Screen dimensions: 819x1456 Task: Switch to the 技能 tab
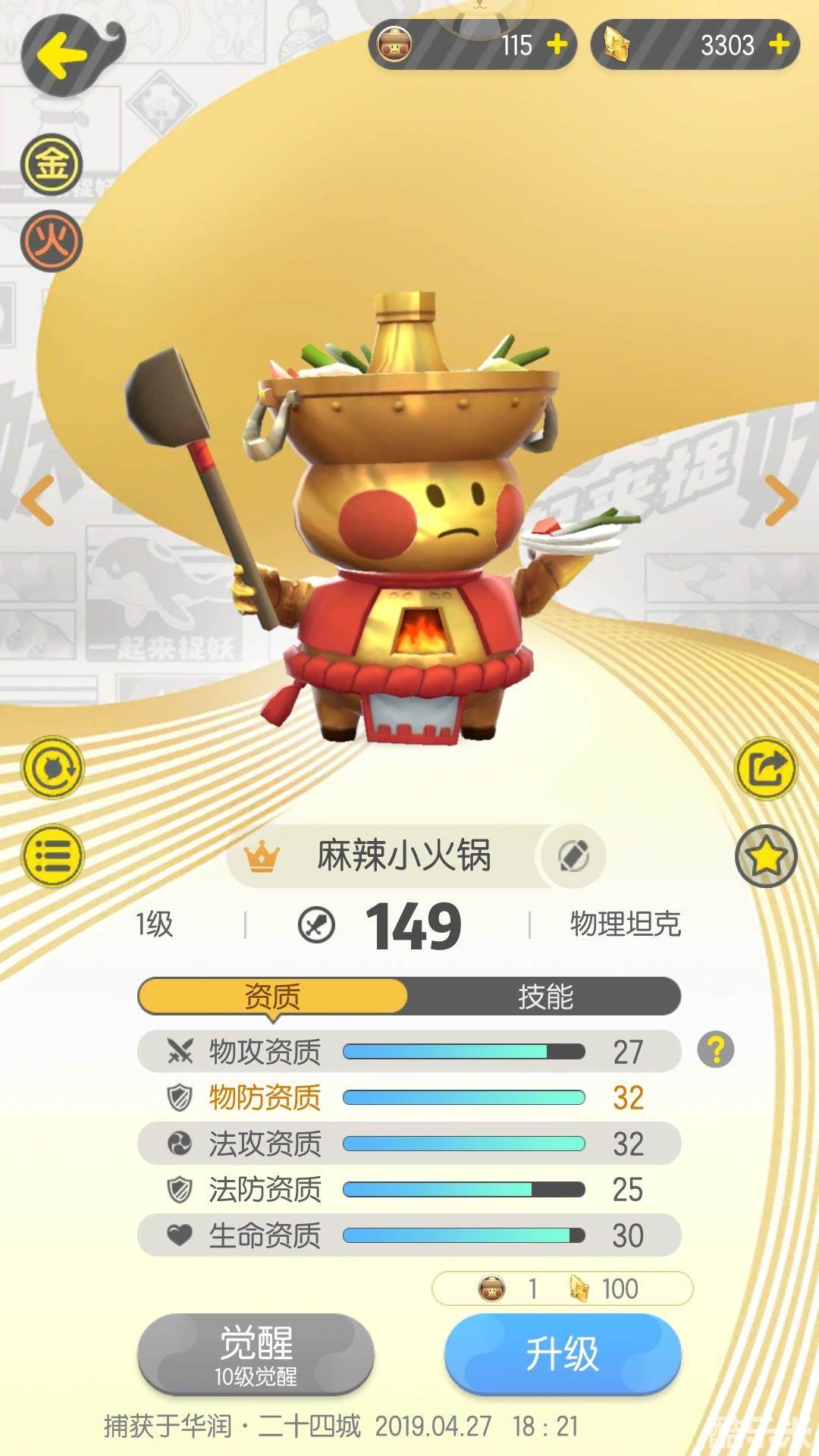[x=544, y=996]
